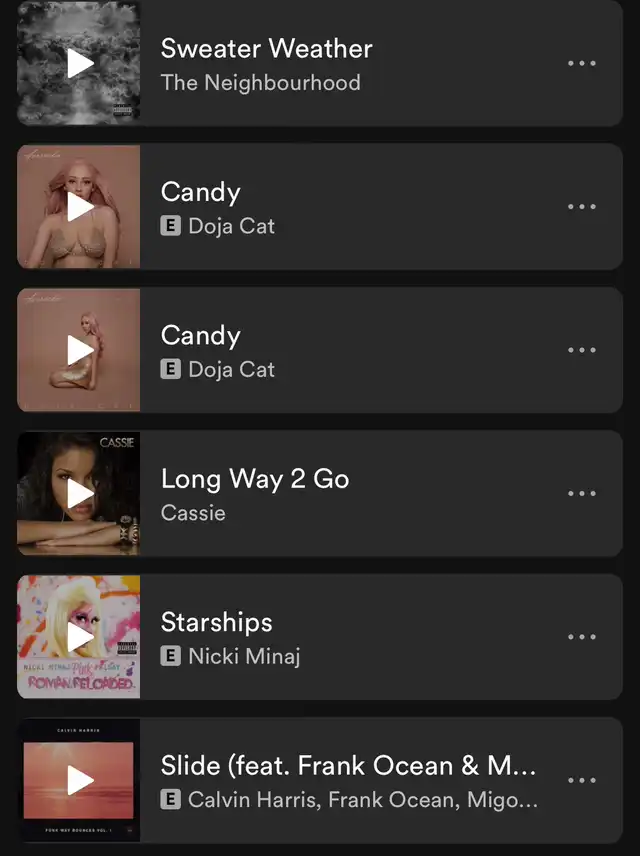Select the Starships song title row

tap(350, 637)
